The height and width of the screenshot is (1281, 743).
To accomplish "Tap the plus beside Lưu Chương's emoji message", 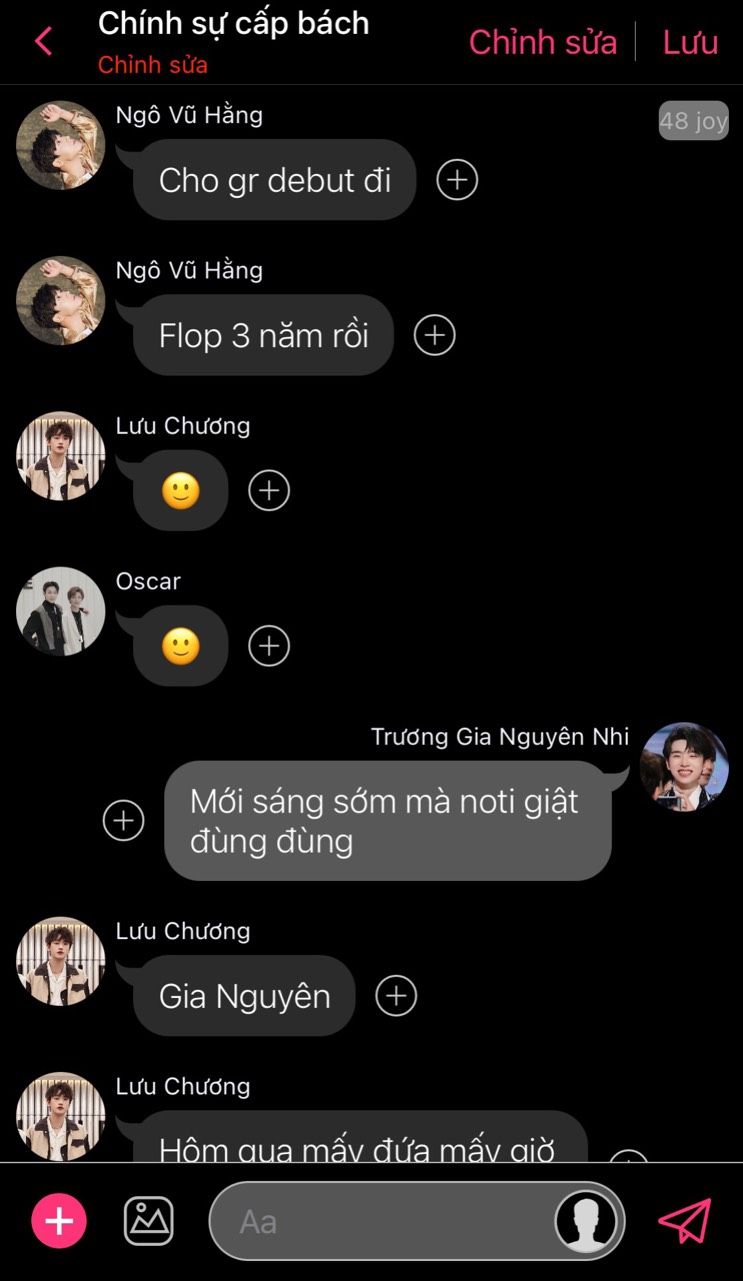I will 268,491.
